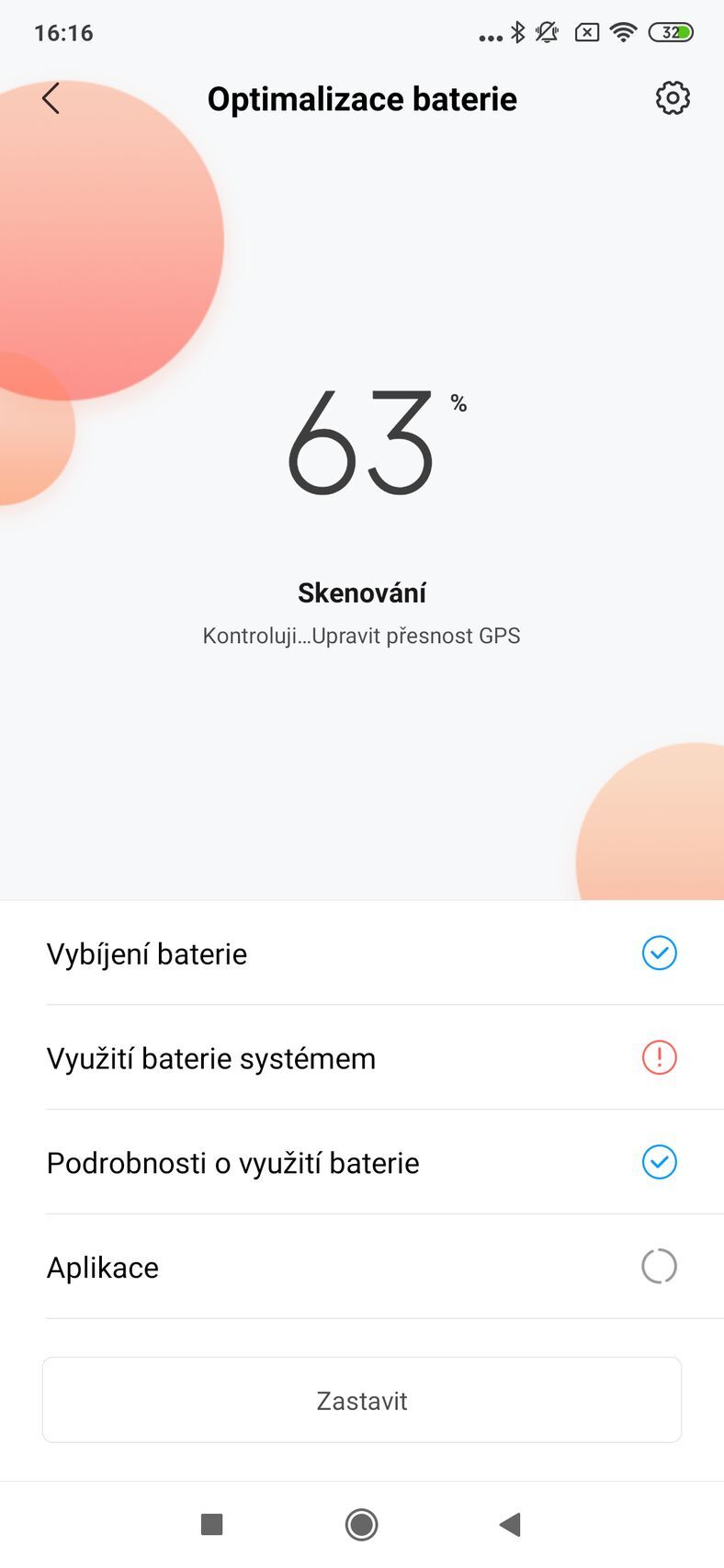This screenshot has height=1568, width=724.
Task: Tap the Bluetooth icon in the status bar
Action: click(x=515, y=31)
